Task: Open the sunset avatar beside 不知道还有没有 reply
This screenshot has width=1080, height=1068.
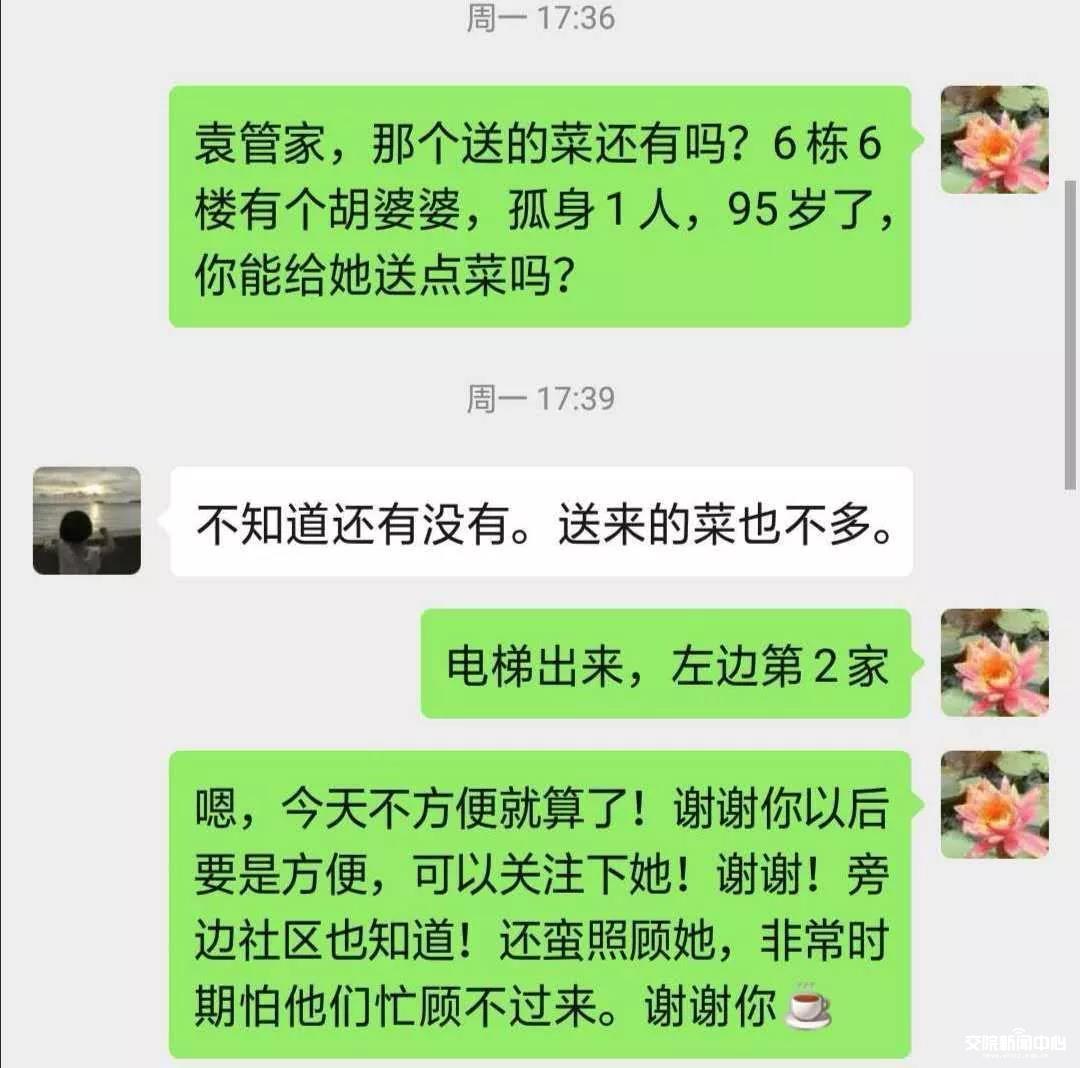Action: click(87, 521)
